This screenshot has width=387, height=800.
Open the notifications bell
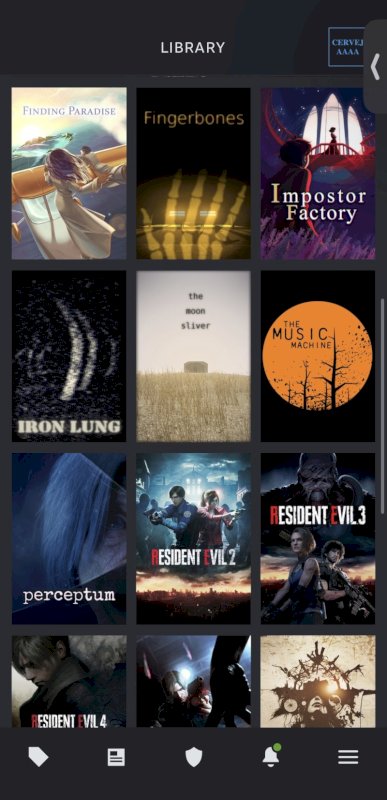click(271, 756)
